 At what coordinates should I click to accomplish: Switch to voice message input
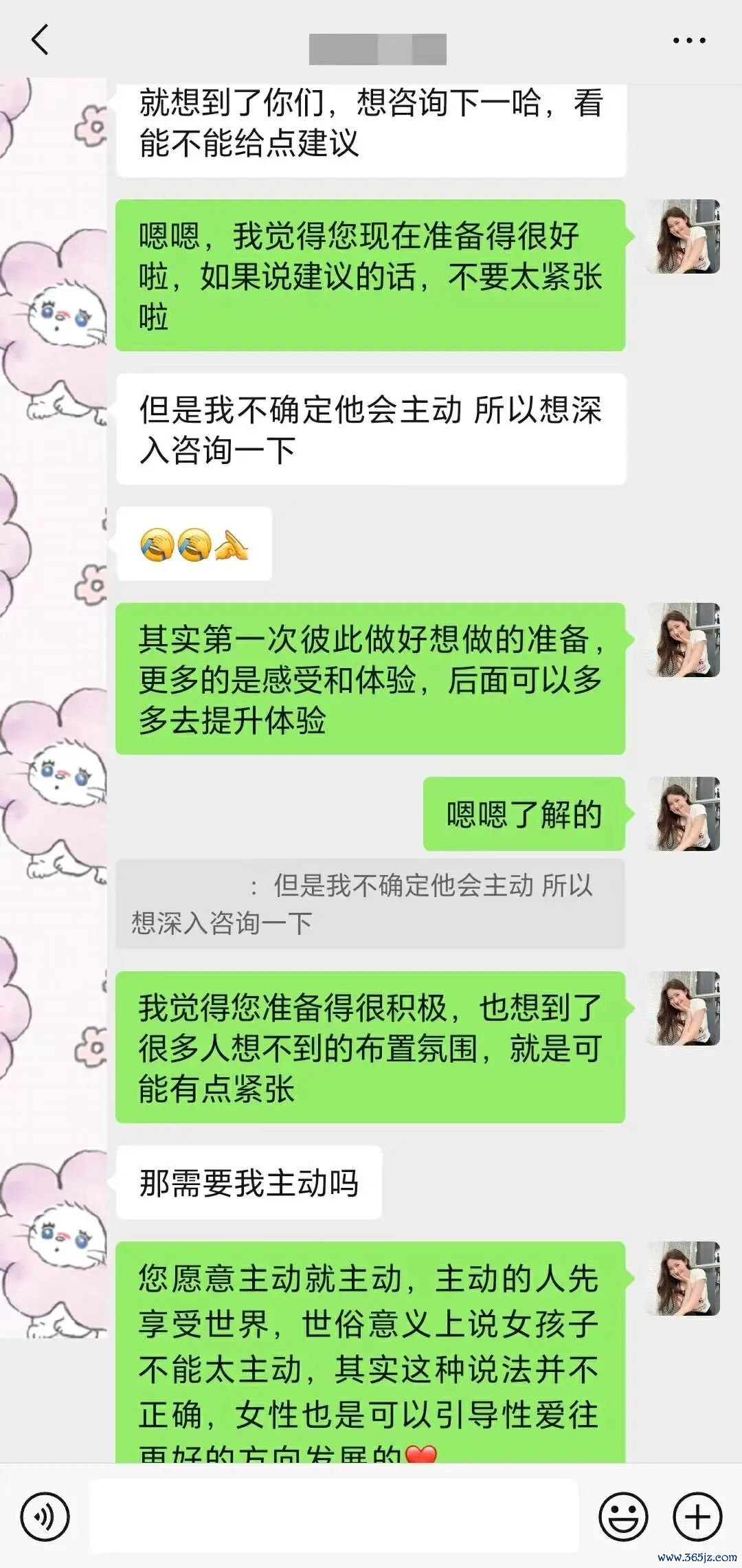coord(45,1516)
